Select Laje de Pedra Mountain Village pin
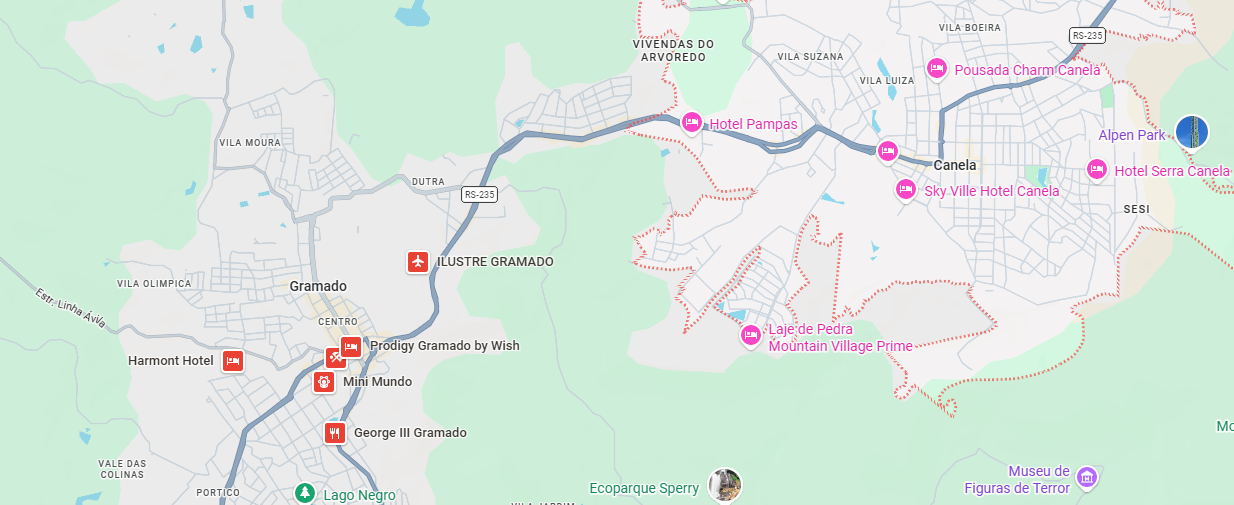Screen dimensions: 1234x505 [750, 336]
